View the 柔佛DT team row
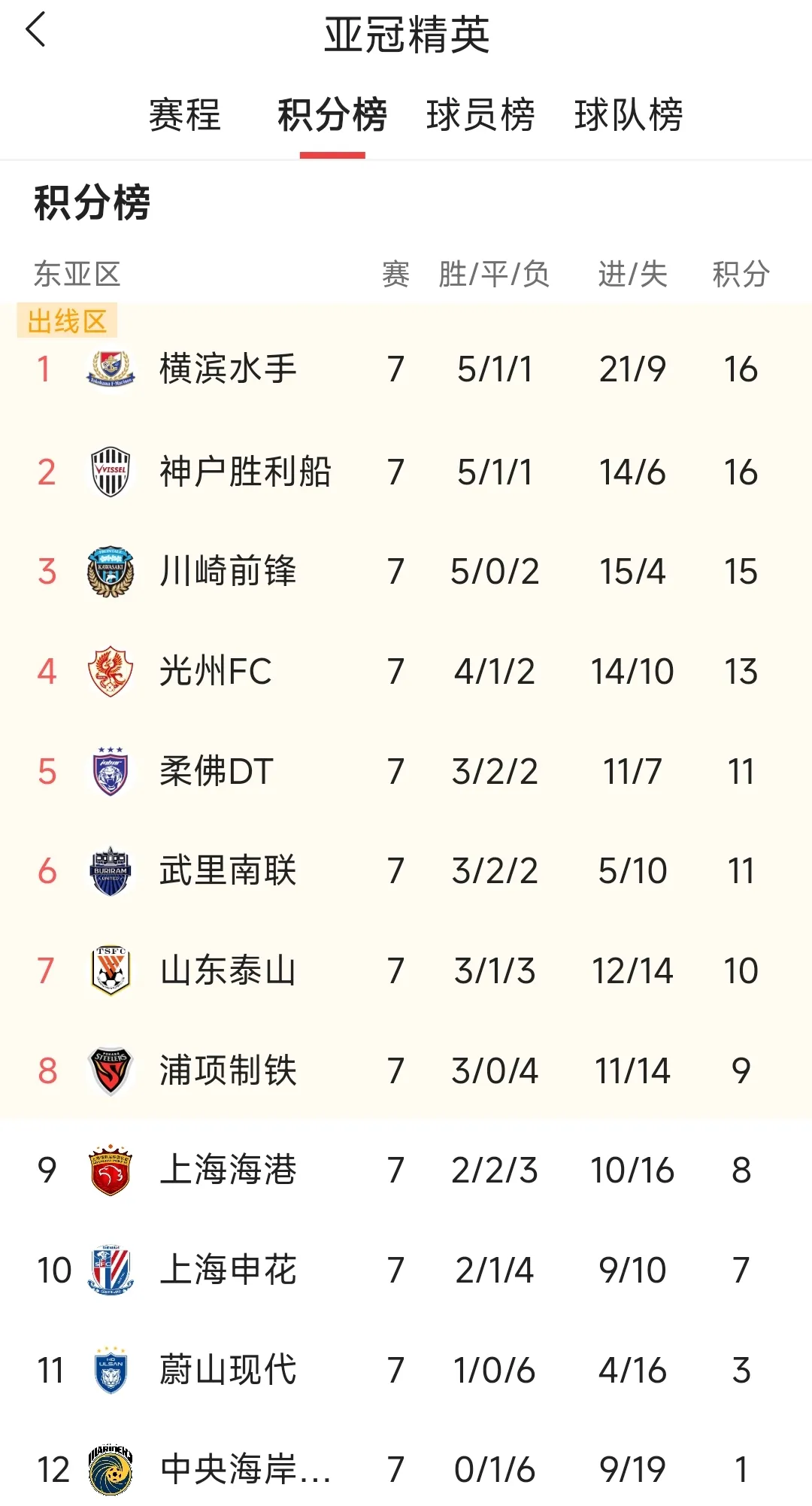This screenshot has width=812, height=1506. 217,771
